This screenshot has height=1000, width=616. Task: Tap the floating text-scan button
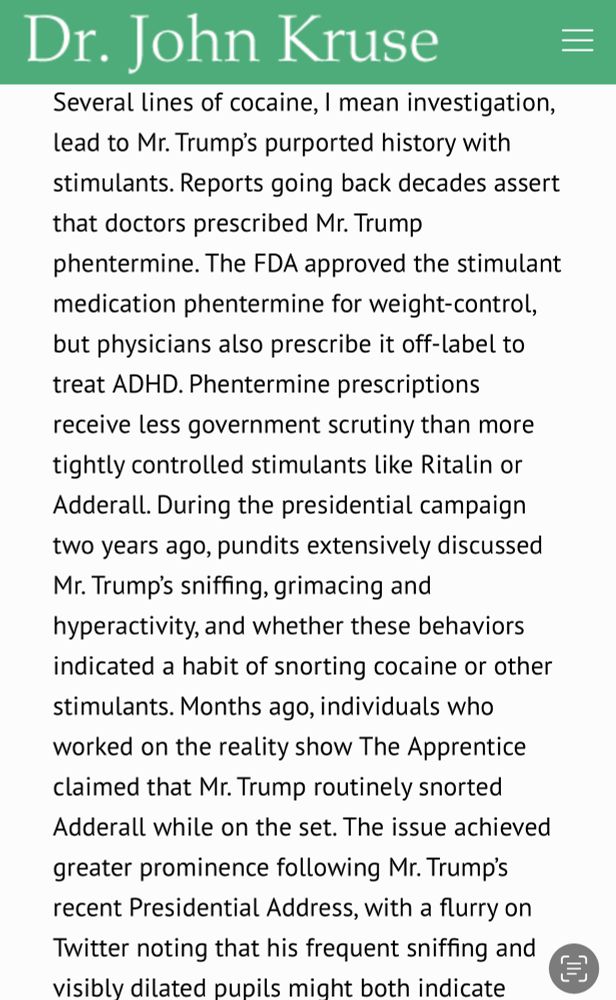574,968
